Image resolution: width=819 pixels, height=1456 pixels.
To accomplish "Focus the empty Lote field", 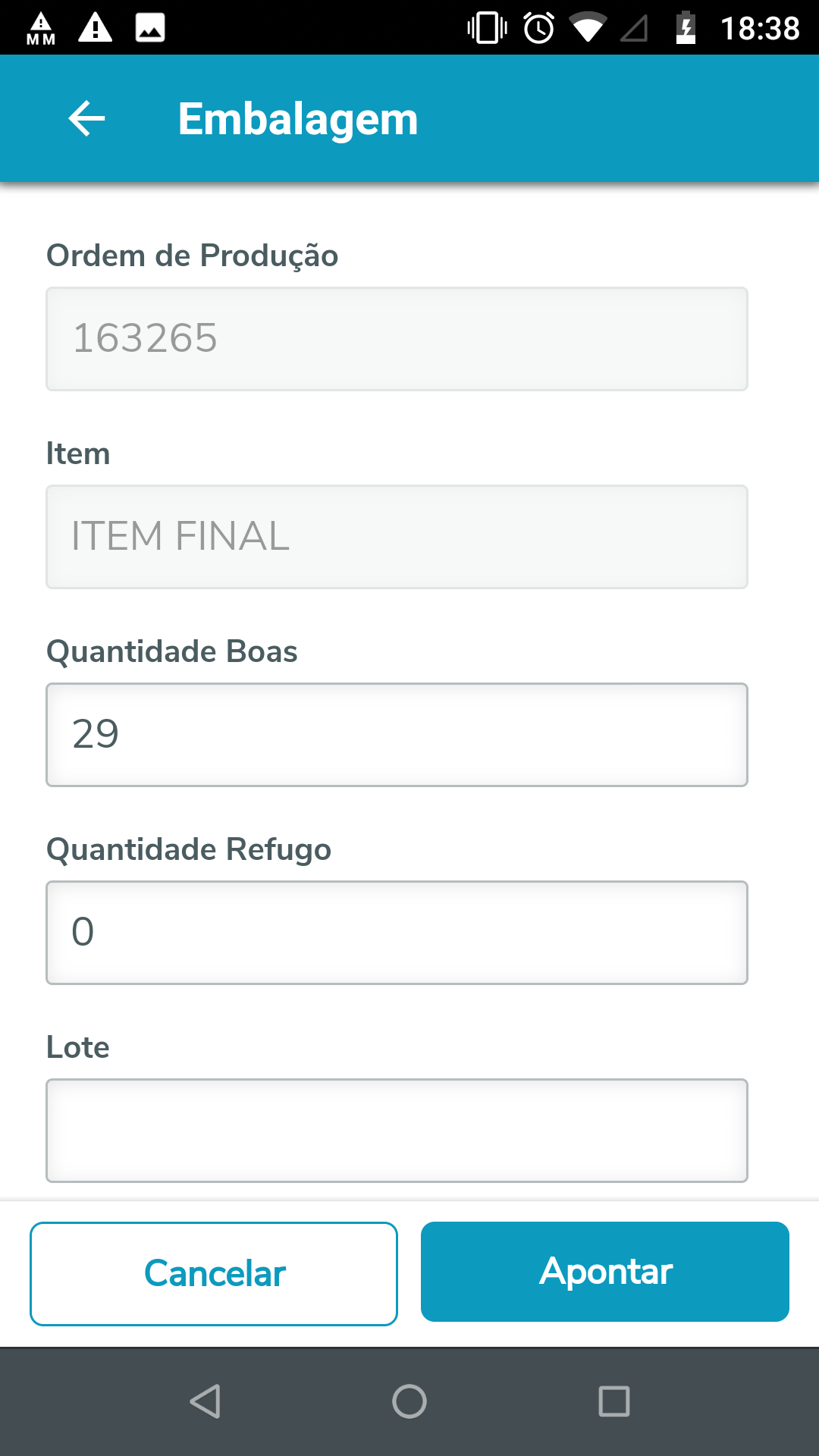I will tap(397, 1130).
